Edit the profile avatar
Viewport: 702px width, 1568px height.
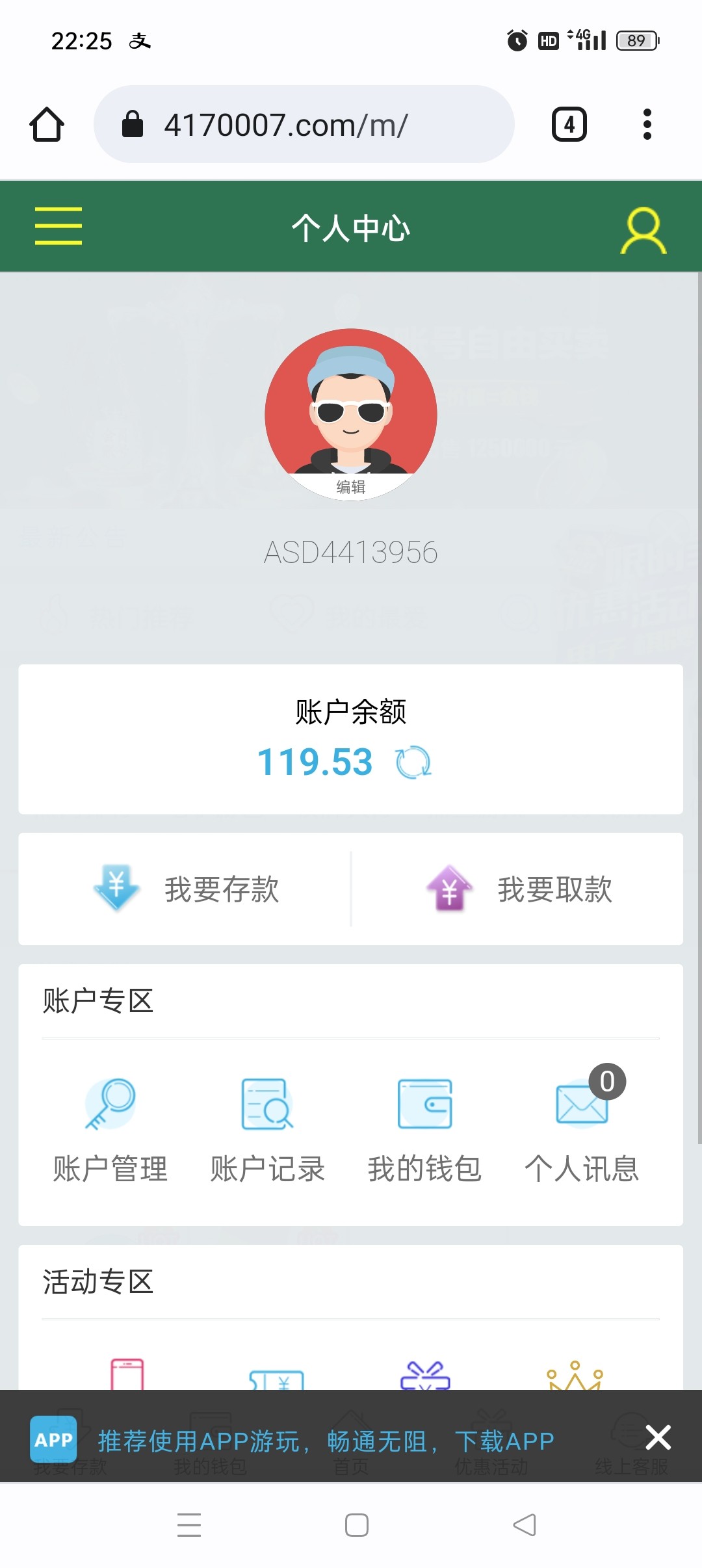[351, 486]
